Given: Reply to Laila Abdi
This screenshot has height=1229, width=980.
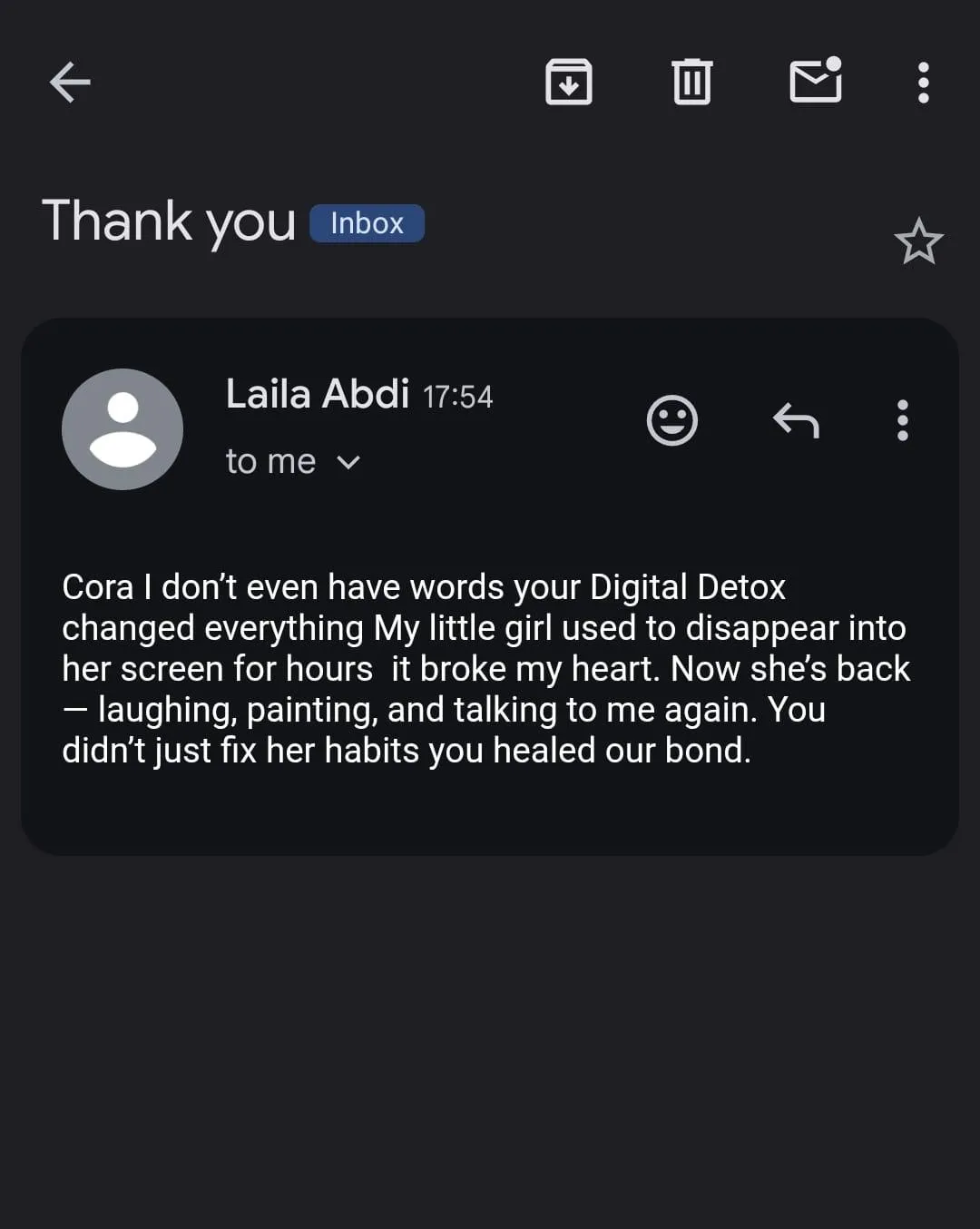Looking at the screenshot, I should 796,420.
